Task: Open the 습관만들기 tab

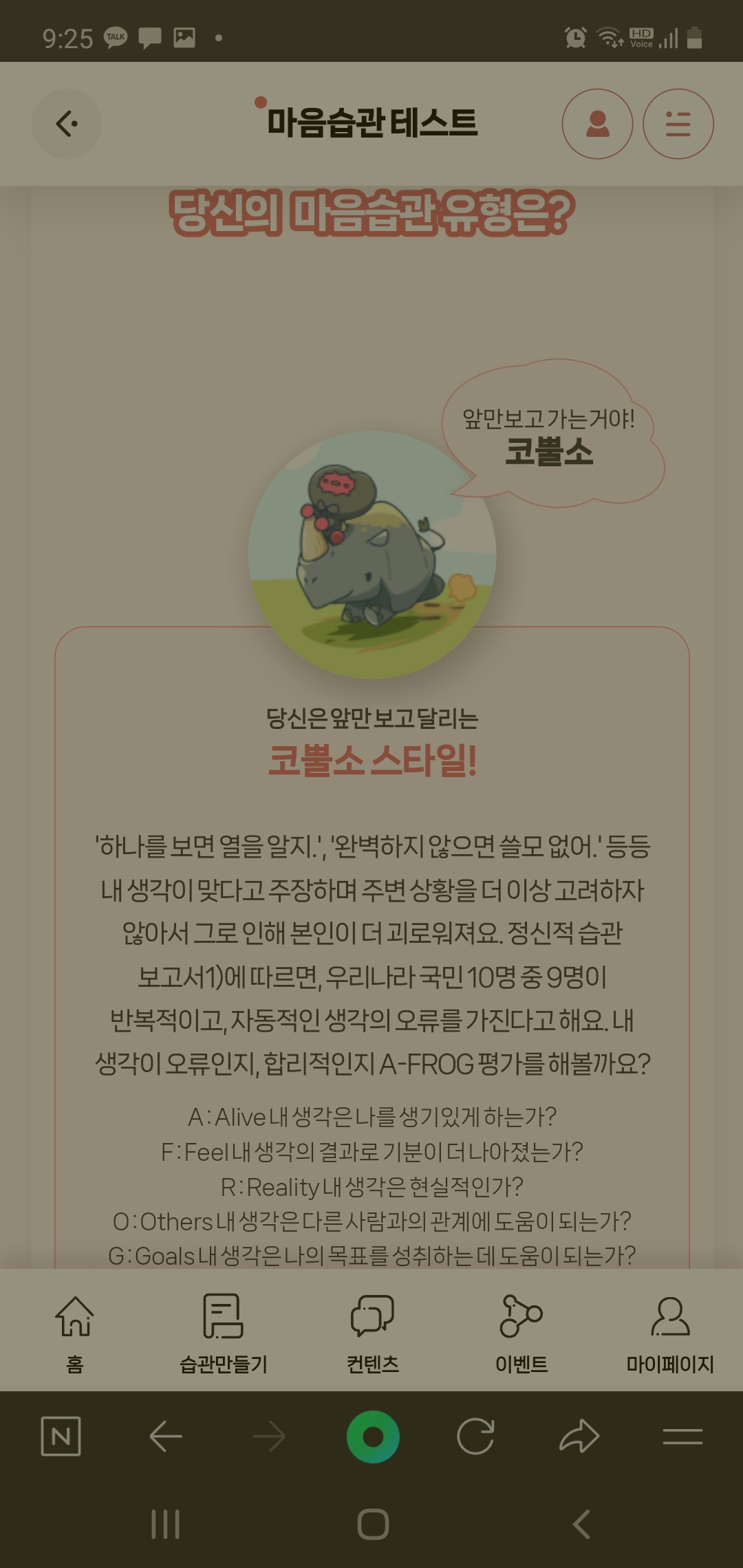Action: click(223, 1333)
